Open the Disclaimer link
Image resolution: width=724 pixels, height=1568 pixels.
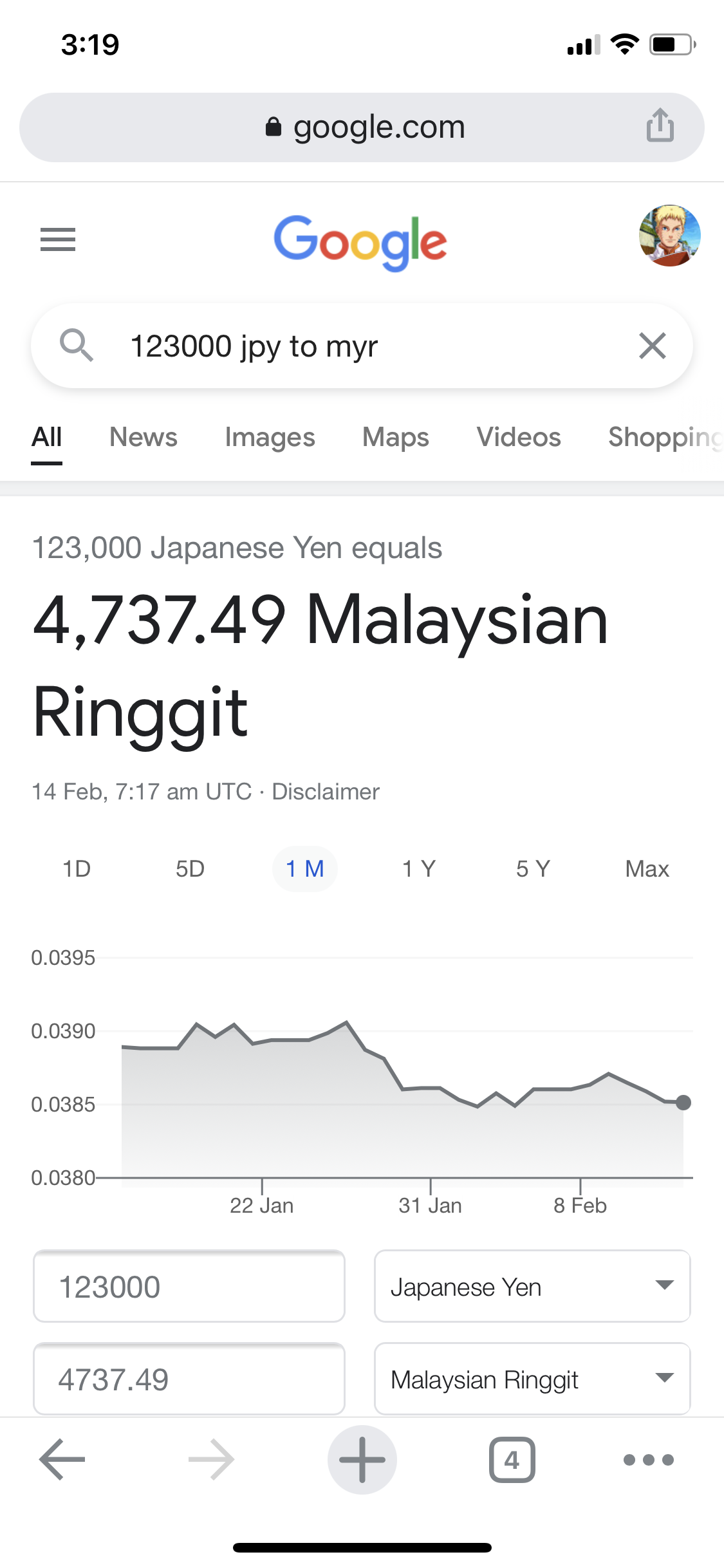tap(325, 791)
